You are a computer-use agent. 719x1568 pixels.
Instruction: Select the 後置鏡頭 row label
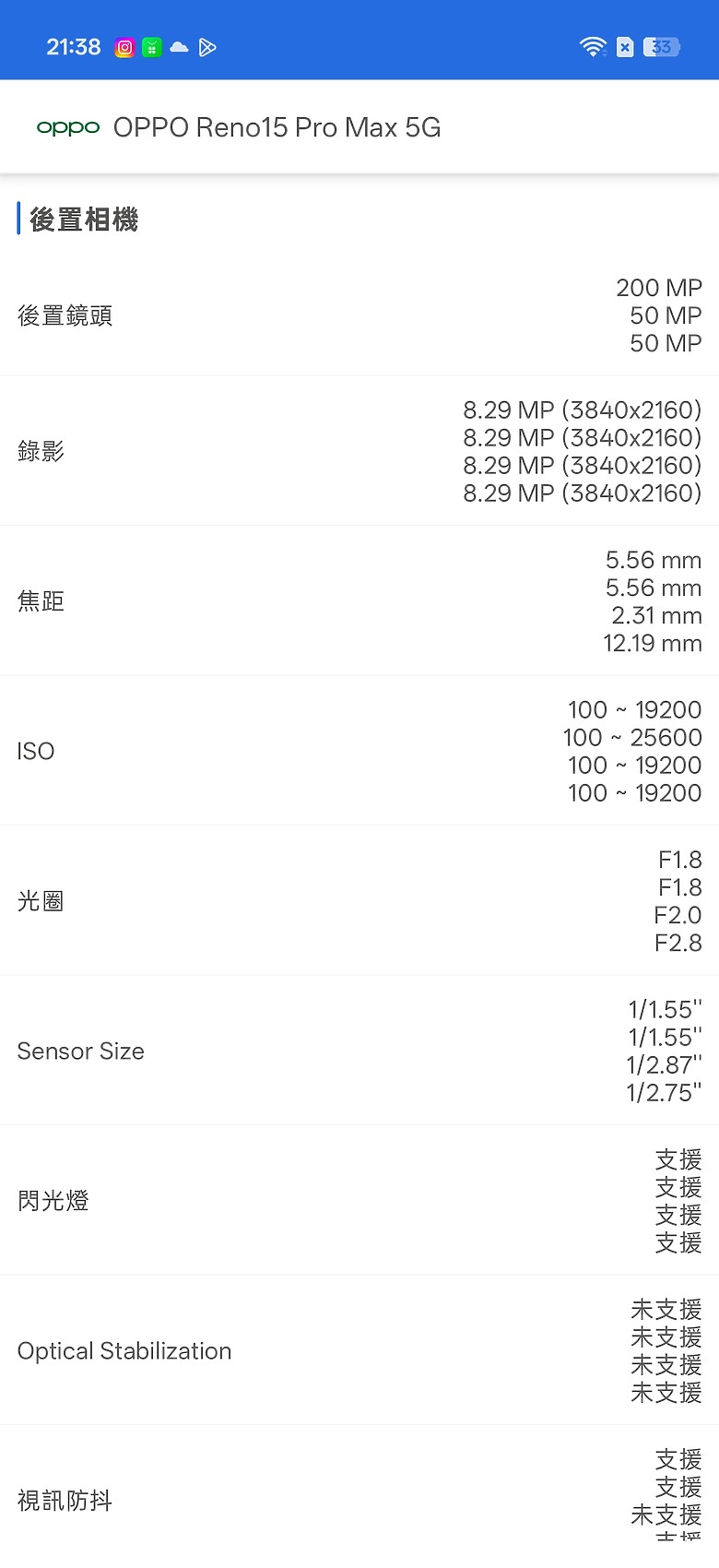click(65, 315)
